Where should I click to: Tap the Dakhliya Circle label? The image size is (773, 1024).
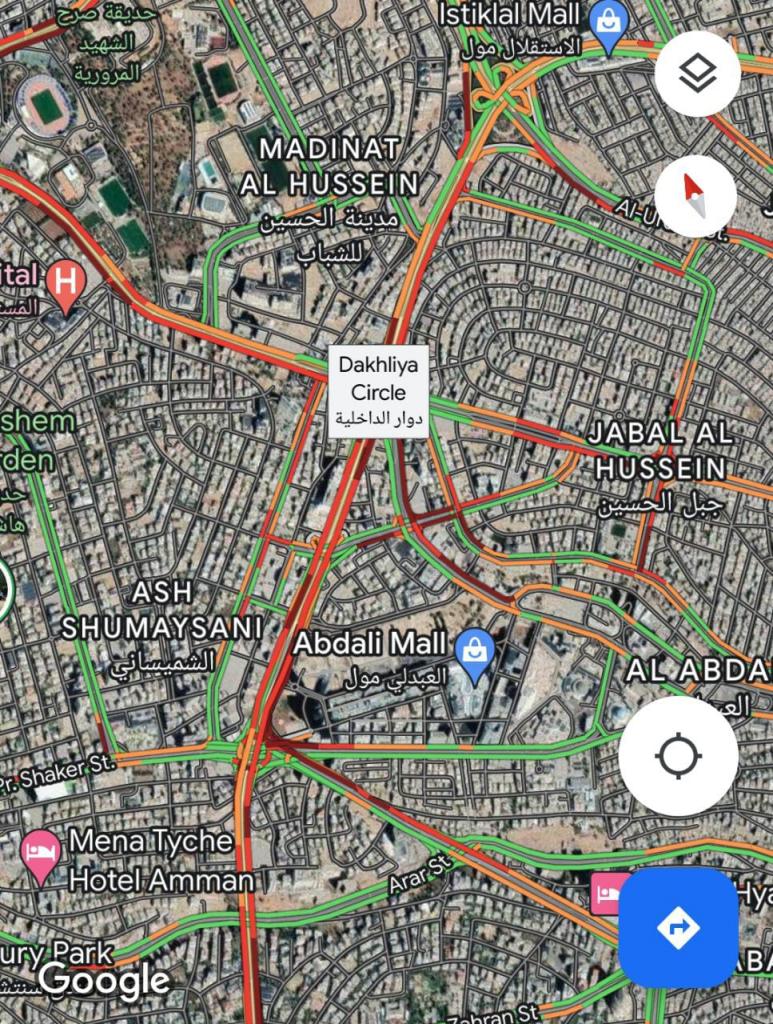[378, 391]
